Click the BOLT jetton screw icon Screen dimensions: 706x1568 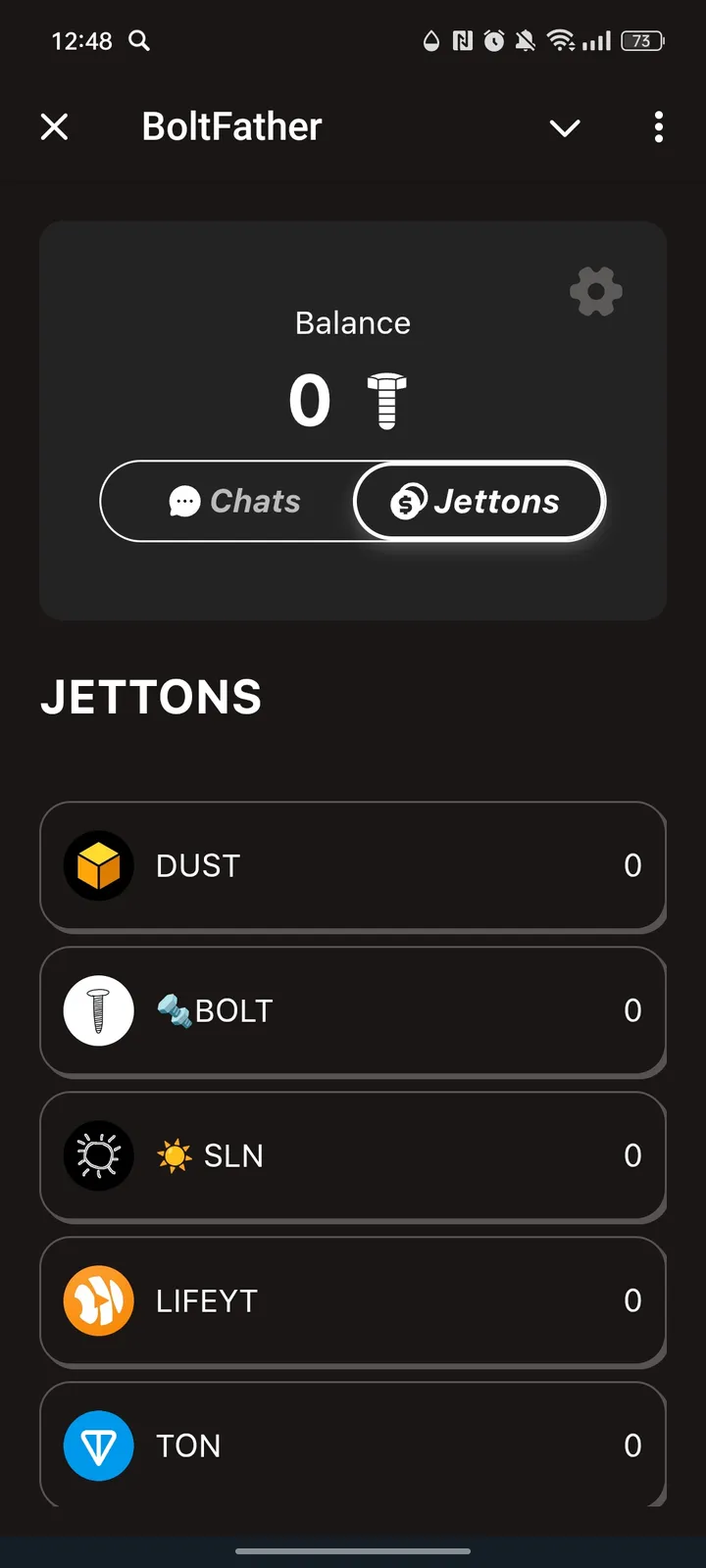click(x=98, y=1009)
